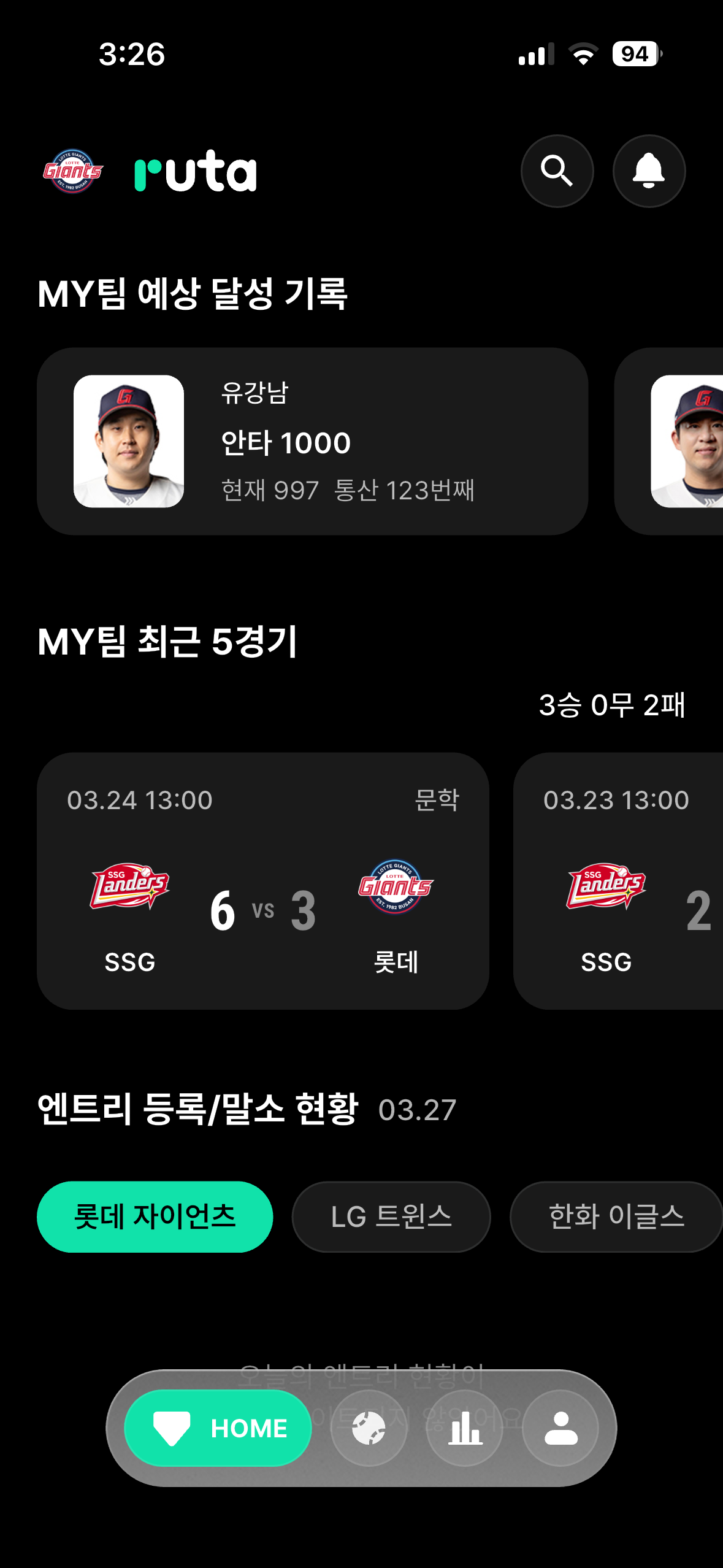Tap the Lotte Giants team logo
The width and height of the screenshot is (723, 1568).
72,171
